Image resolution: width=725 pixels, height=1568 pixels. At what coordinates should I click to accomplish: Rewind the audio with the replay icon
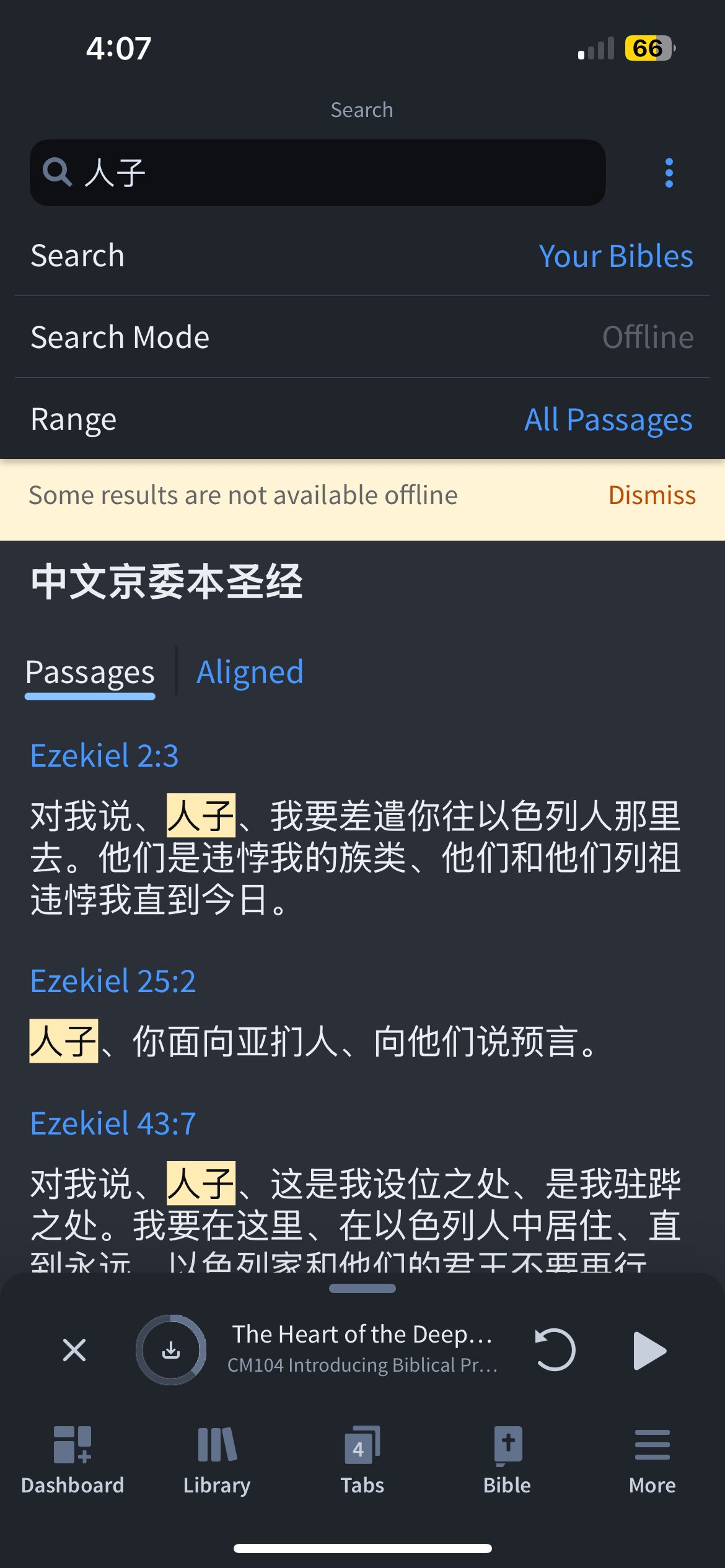[x=555, y=1350]
